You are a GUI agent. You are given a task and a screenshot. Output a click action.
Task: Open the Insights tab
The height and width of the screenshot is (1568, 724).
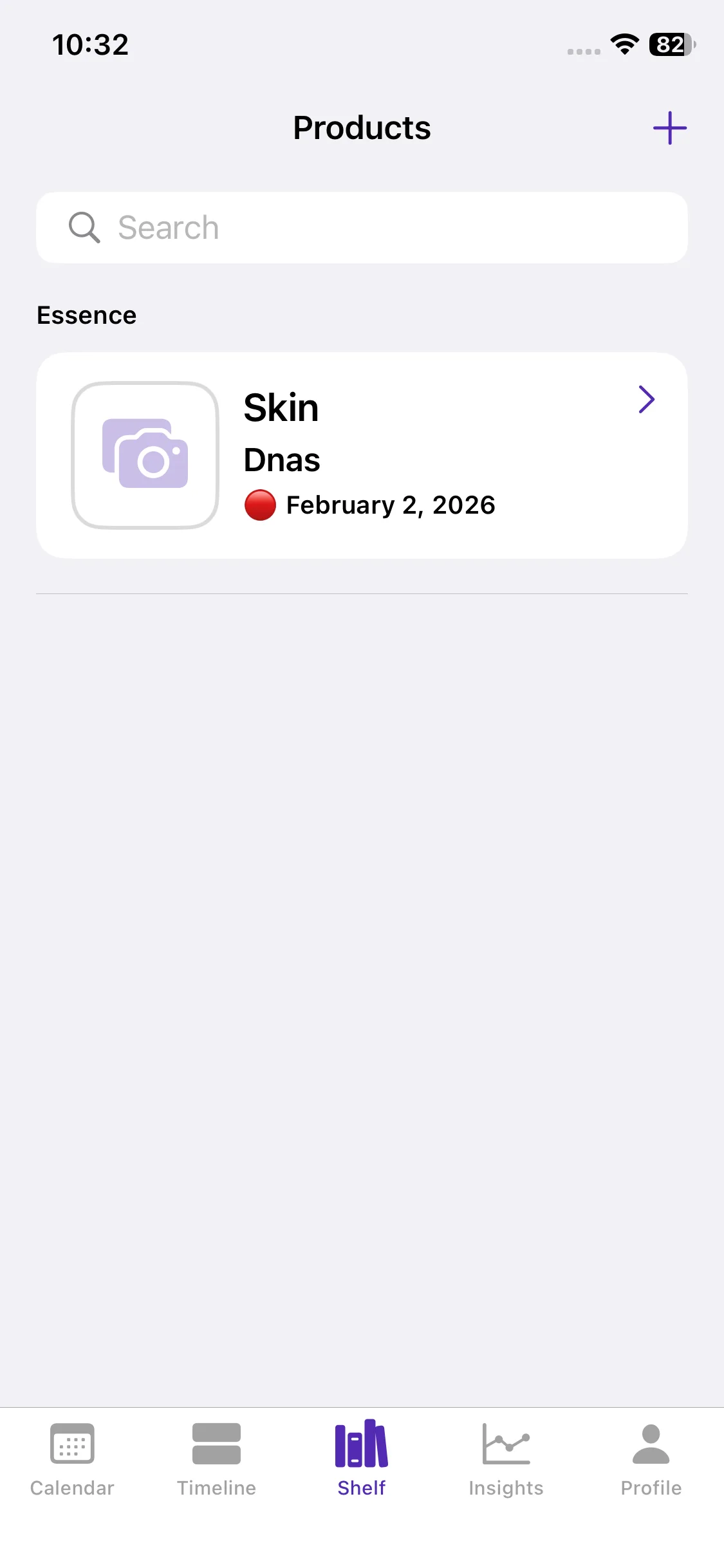point(506,1459)
